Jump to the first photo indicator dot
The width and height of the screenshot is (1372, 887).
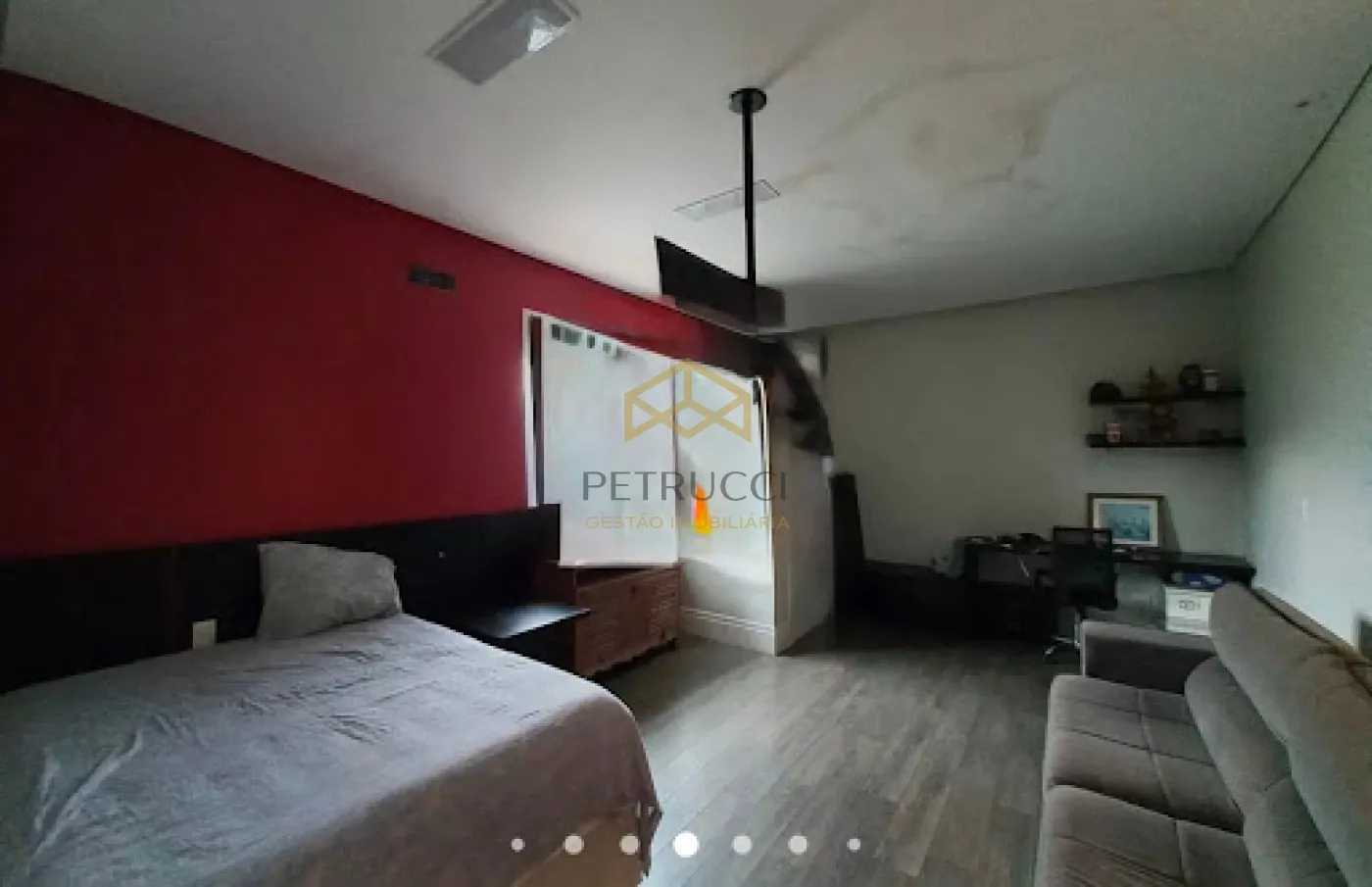coord(517,844)
